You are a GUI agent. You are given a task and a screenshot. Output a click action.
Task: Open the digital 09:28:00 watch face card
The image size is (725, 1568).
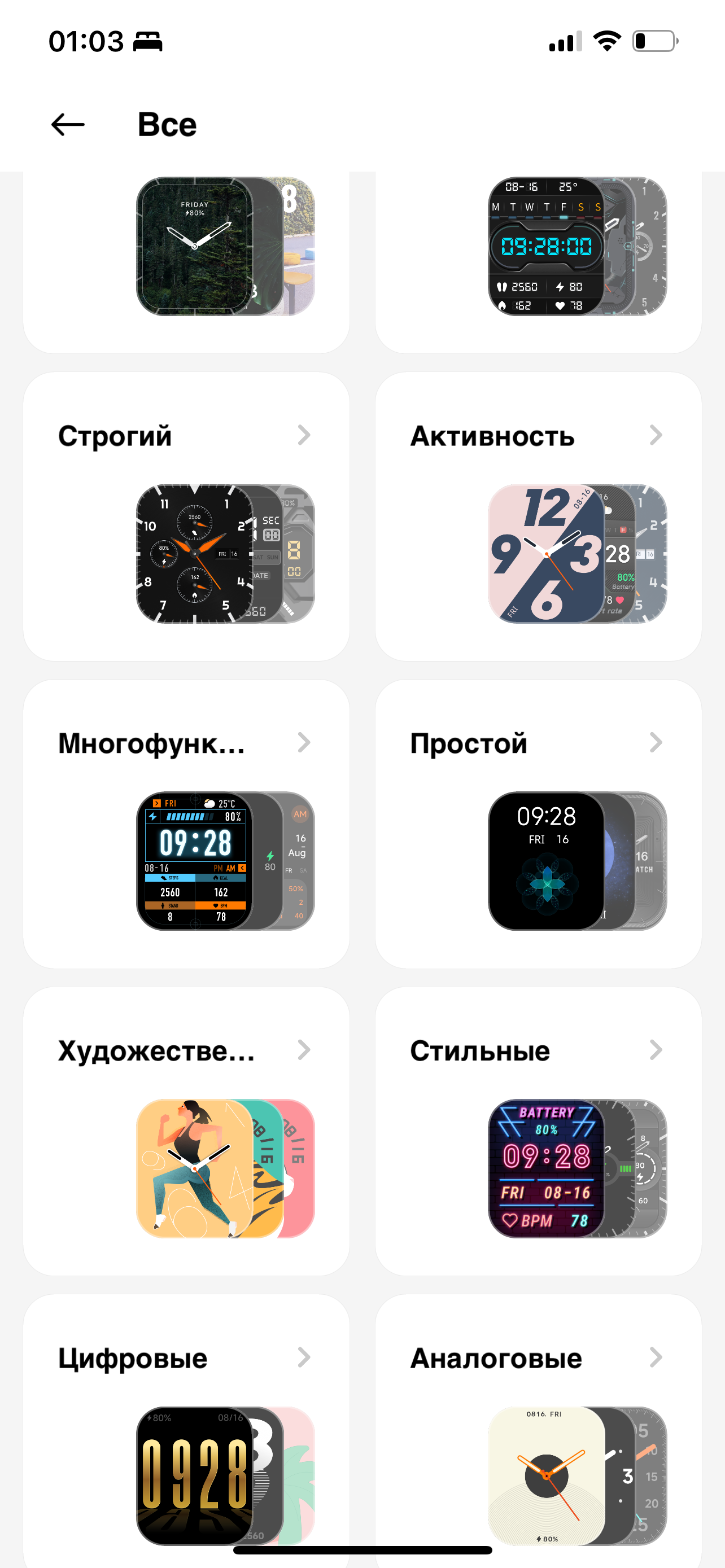(x=546, y=247)
